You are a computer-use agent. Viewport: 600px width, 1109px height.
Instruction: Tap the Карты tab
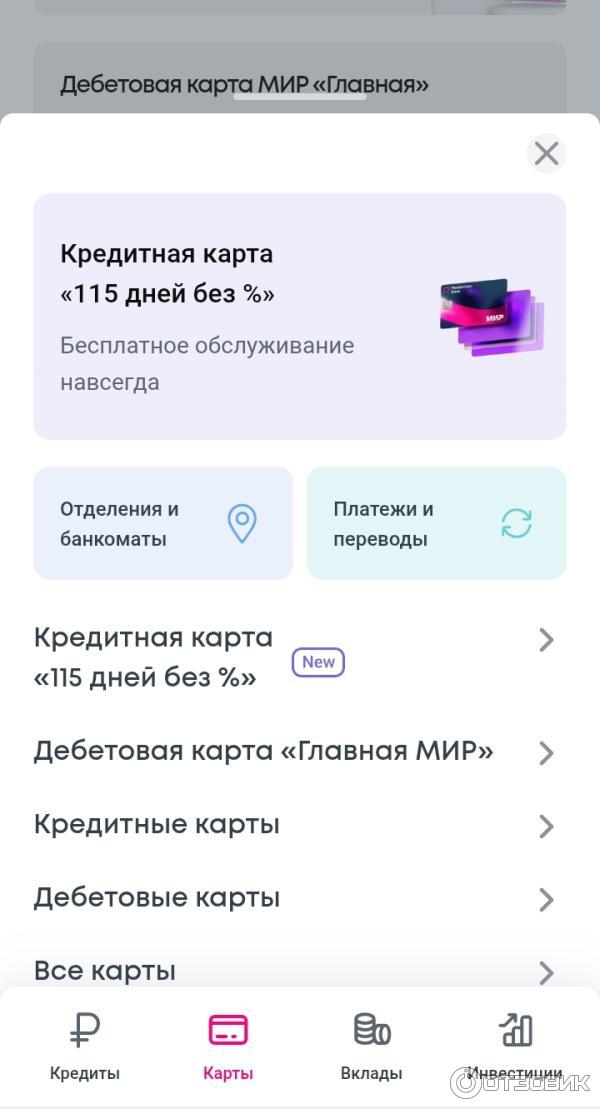[228, 1046]
